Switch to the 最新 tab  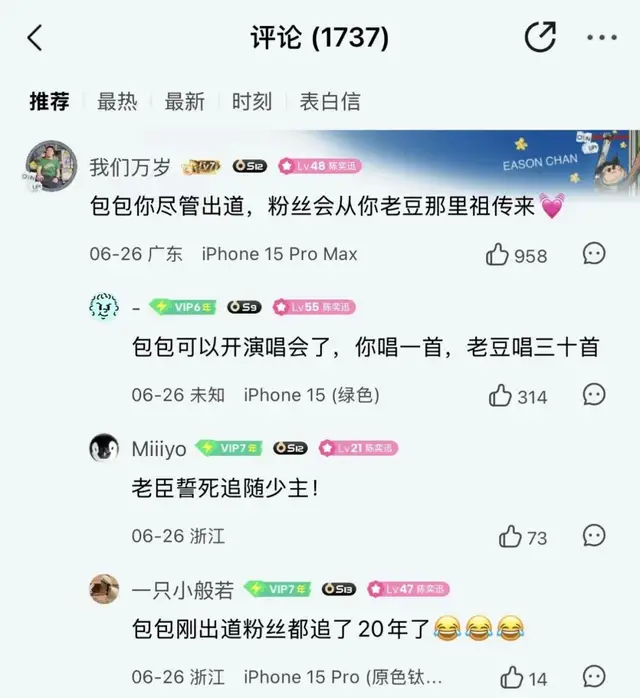pos(184,102)
